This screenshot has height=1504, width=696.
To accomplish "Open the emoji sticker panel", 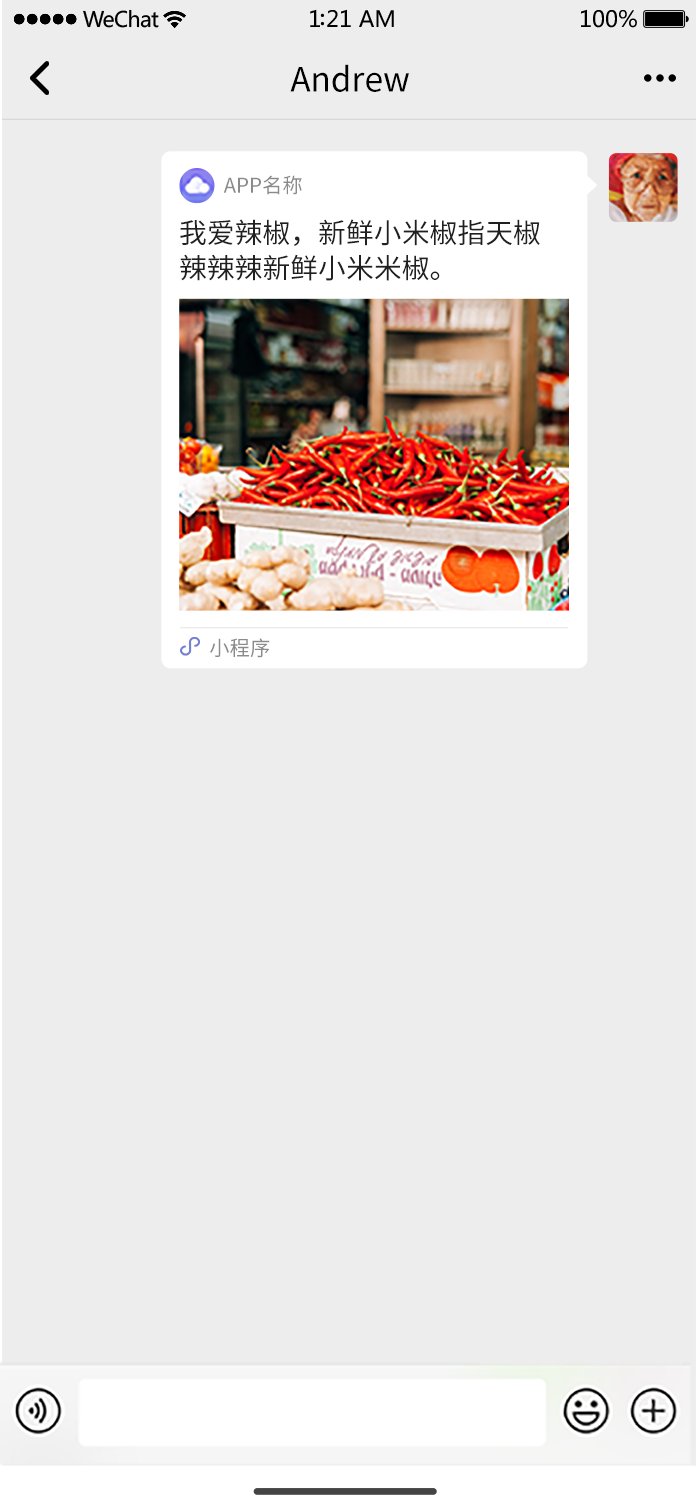I will tap(586, 1411).
